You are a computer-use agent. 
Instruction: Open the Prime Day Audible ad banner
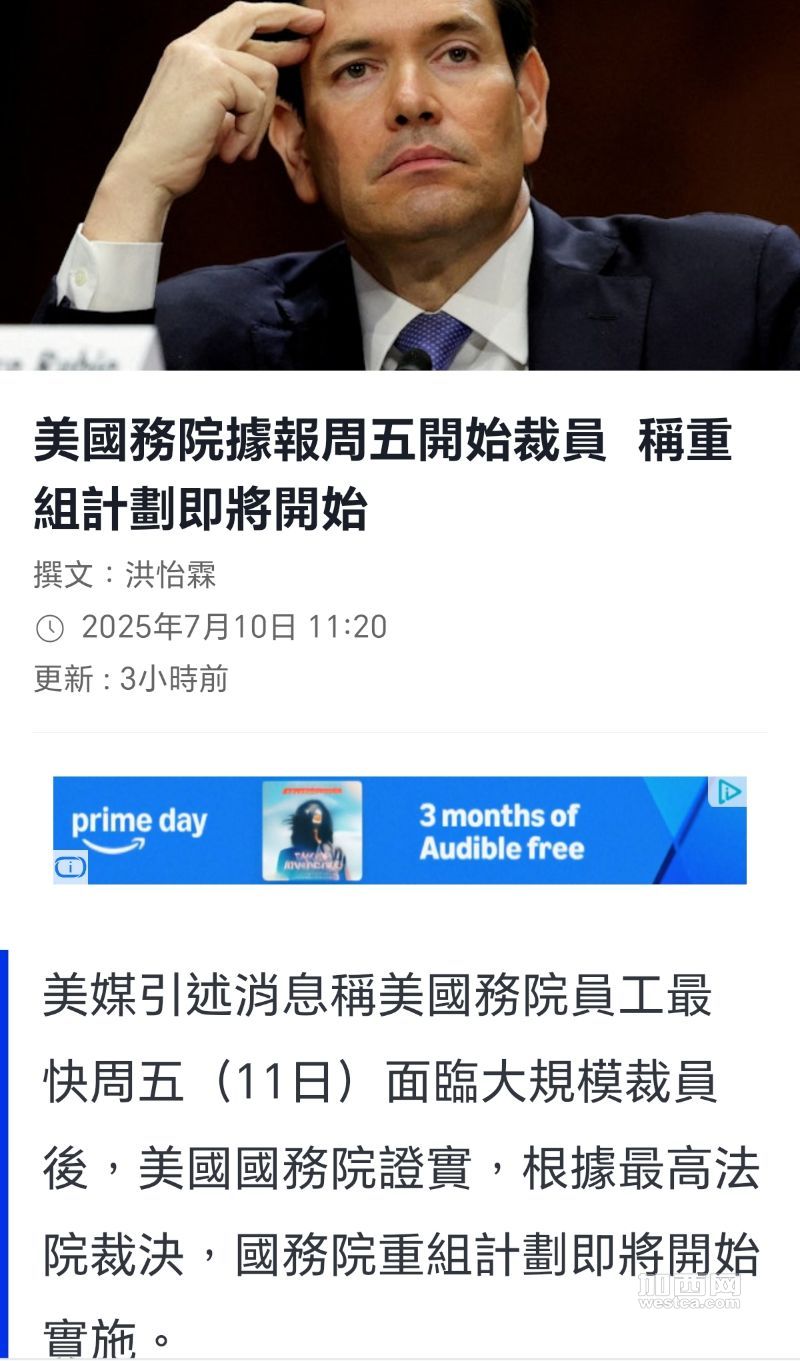point(400,830)
